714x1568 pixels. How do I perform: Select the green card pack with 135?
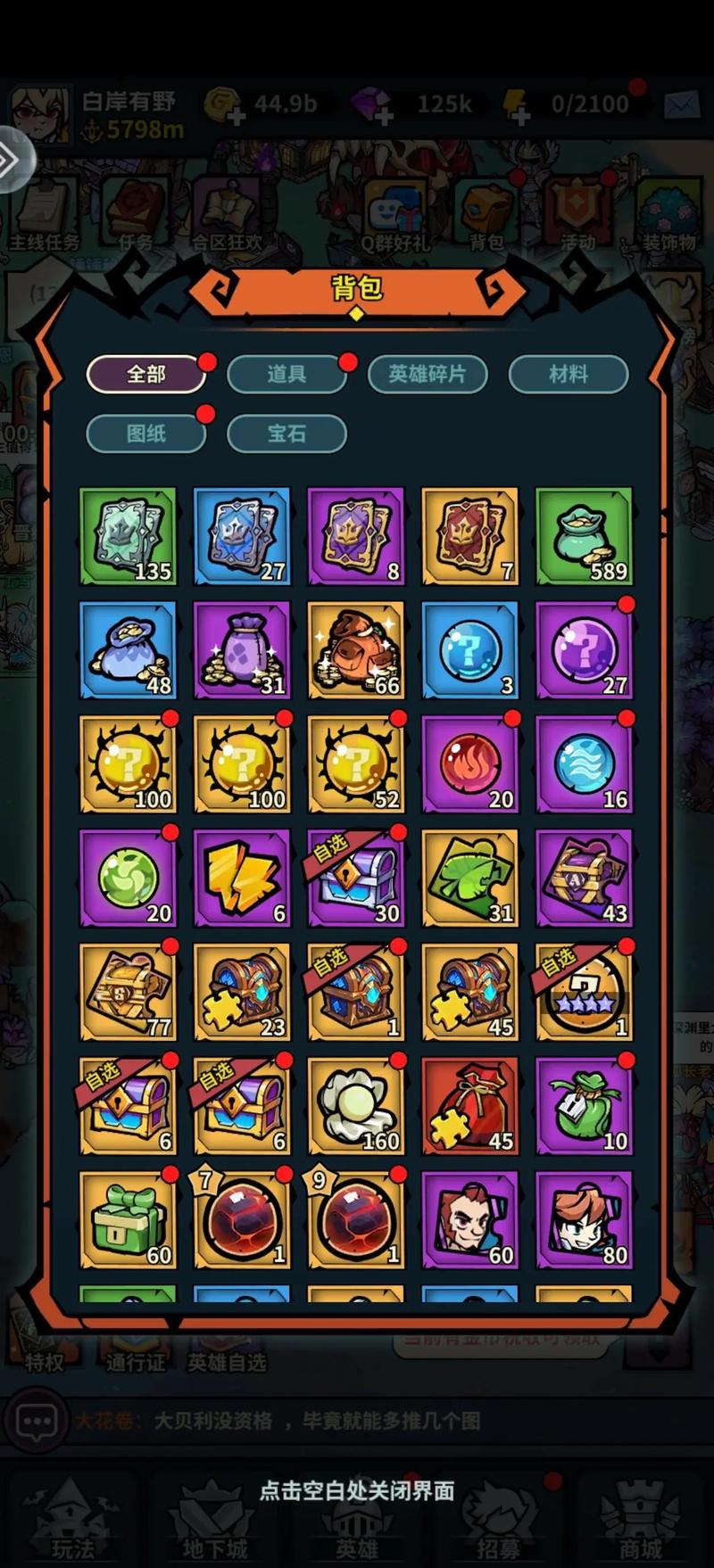click(x=128, y=536)
